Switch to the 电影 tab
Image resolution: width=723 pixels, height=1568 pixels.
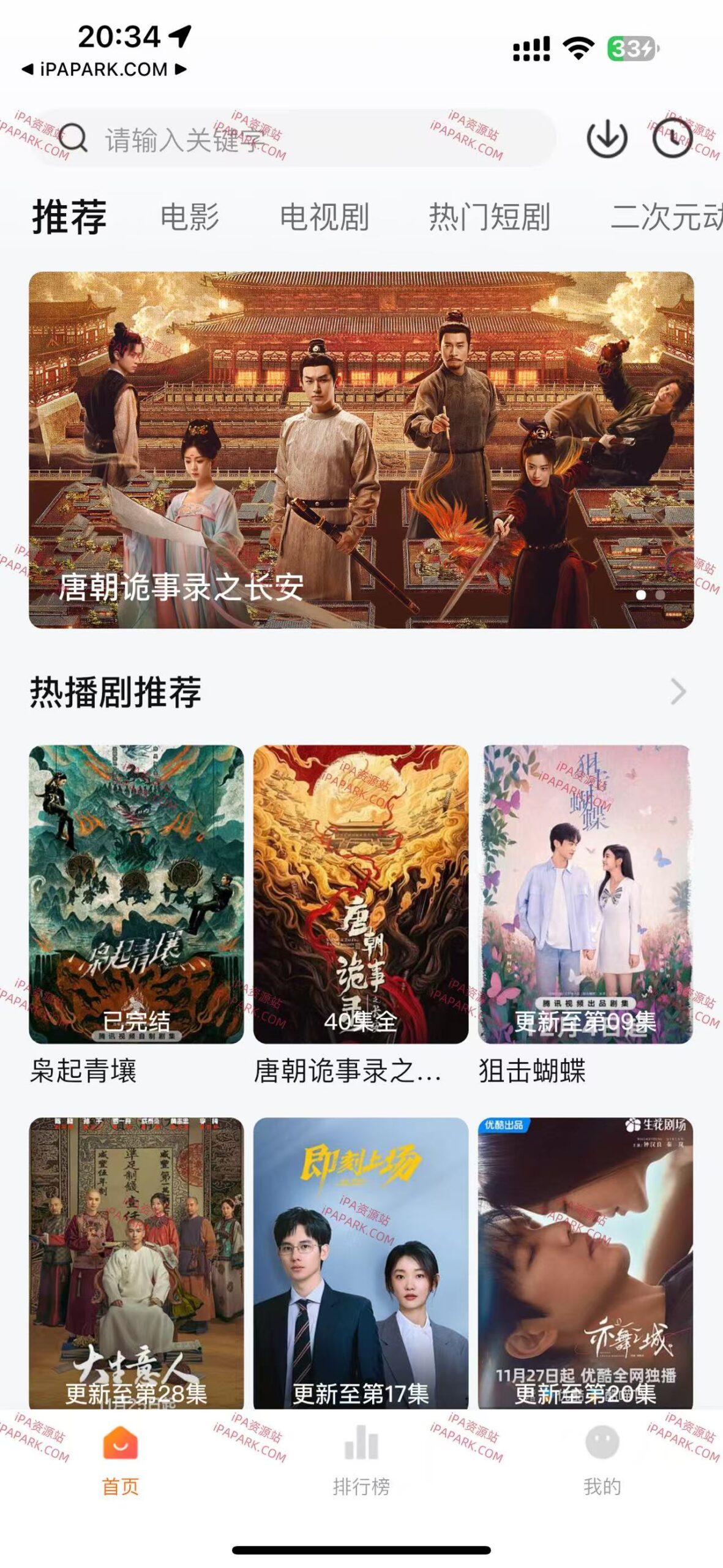pyautogui.click(x=190, y=217)
